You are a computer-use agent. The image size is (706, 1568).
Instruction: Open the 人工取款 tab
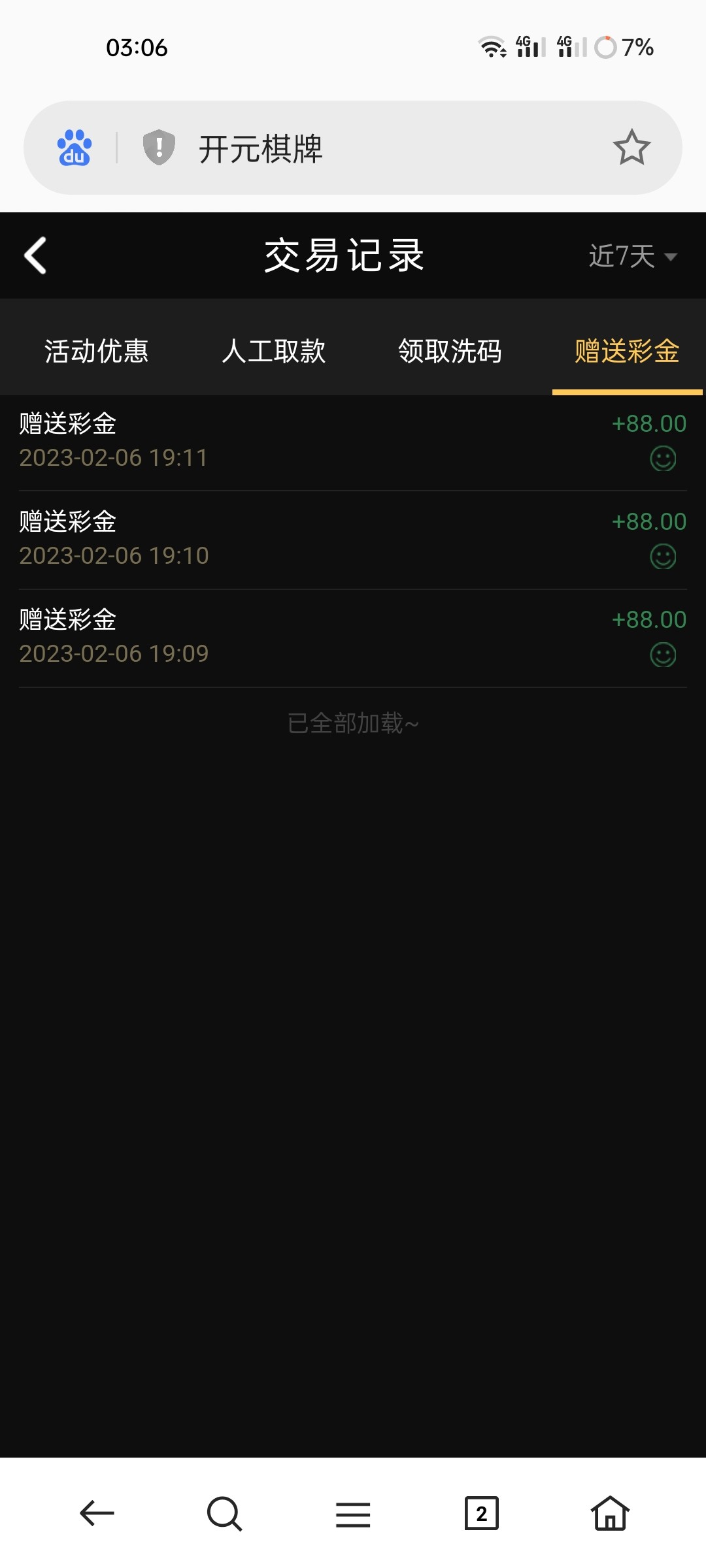click(273, 351)
